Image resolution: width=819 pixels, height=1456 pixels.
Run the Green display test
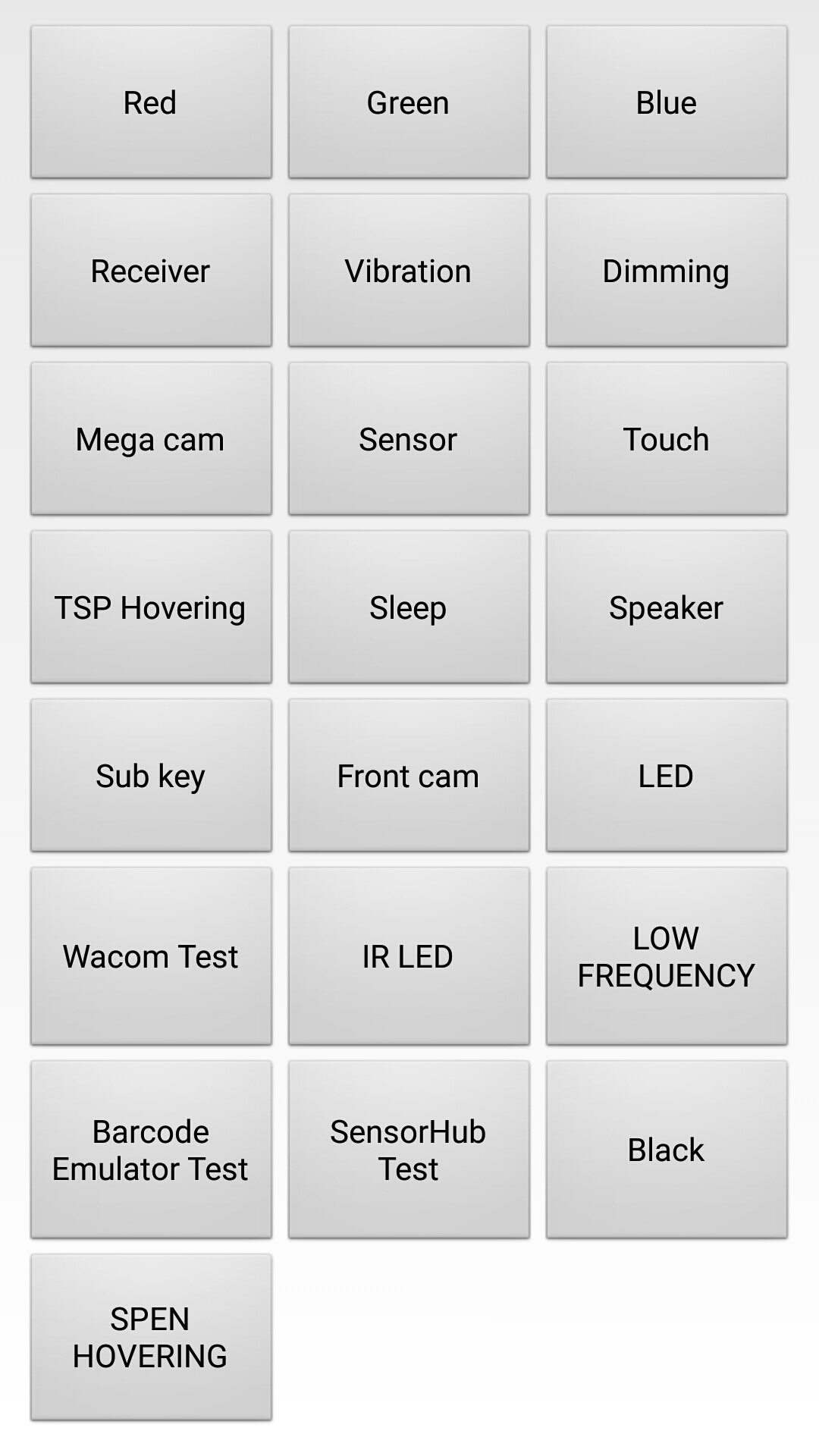[x=409, y=102]
